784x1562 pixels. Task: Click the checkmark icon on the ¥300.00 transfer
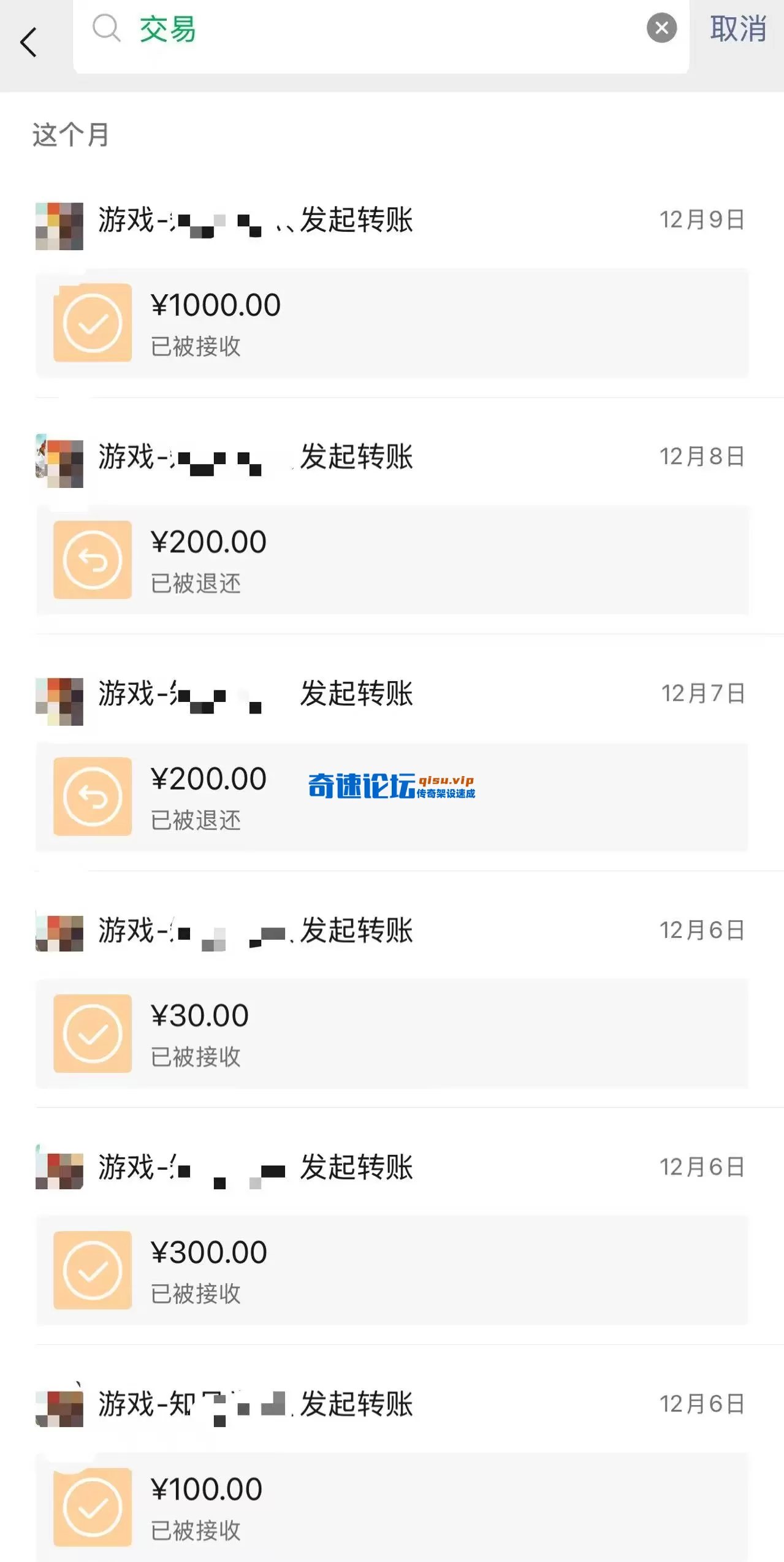click(92, 1269)
